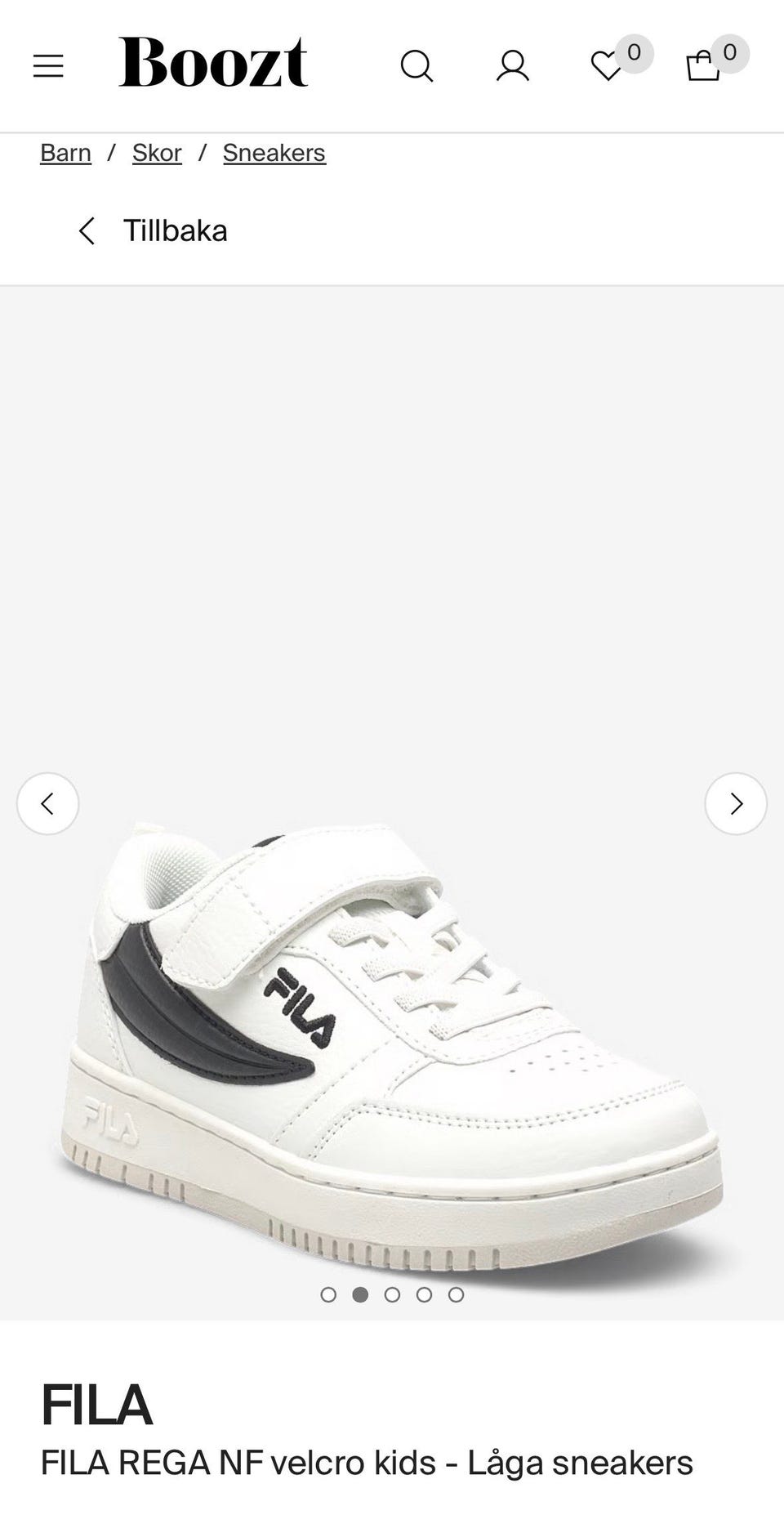Go to the Boozt home page
784x1515 pixels.
[213, 62]
